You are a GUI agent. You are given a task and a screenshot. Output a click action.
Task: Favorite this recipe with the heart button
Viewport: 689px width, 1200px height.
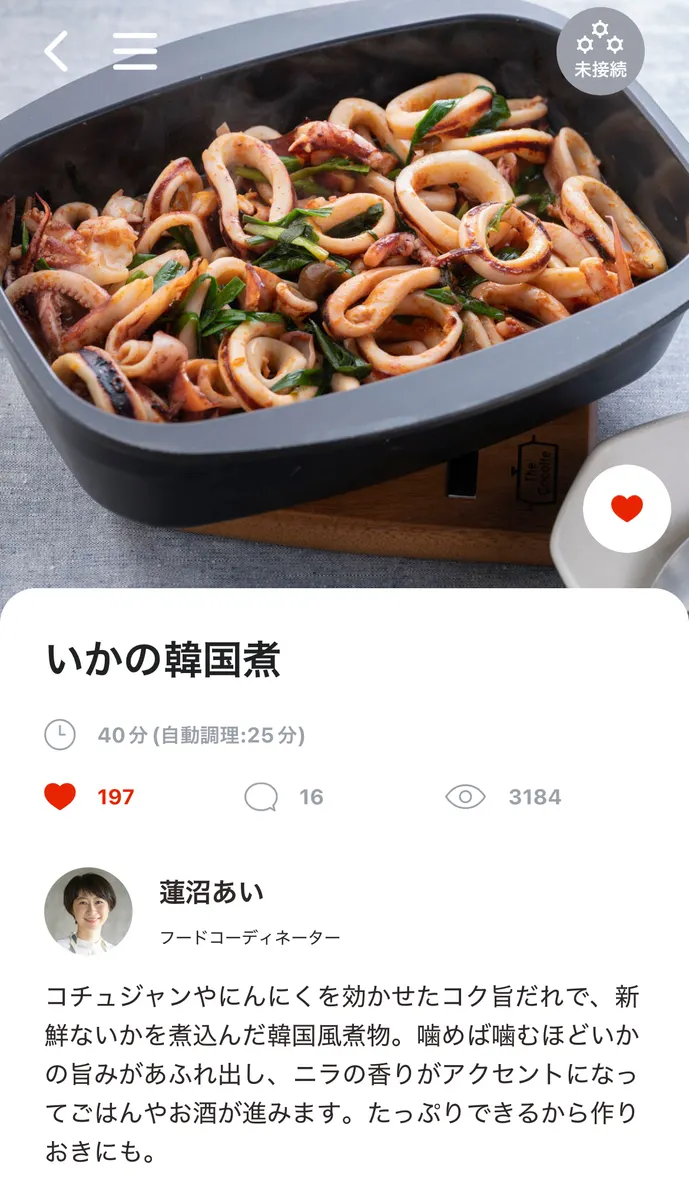pos(627,509)
